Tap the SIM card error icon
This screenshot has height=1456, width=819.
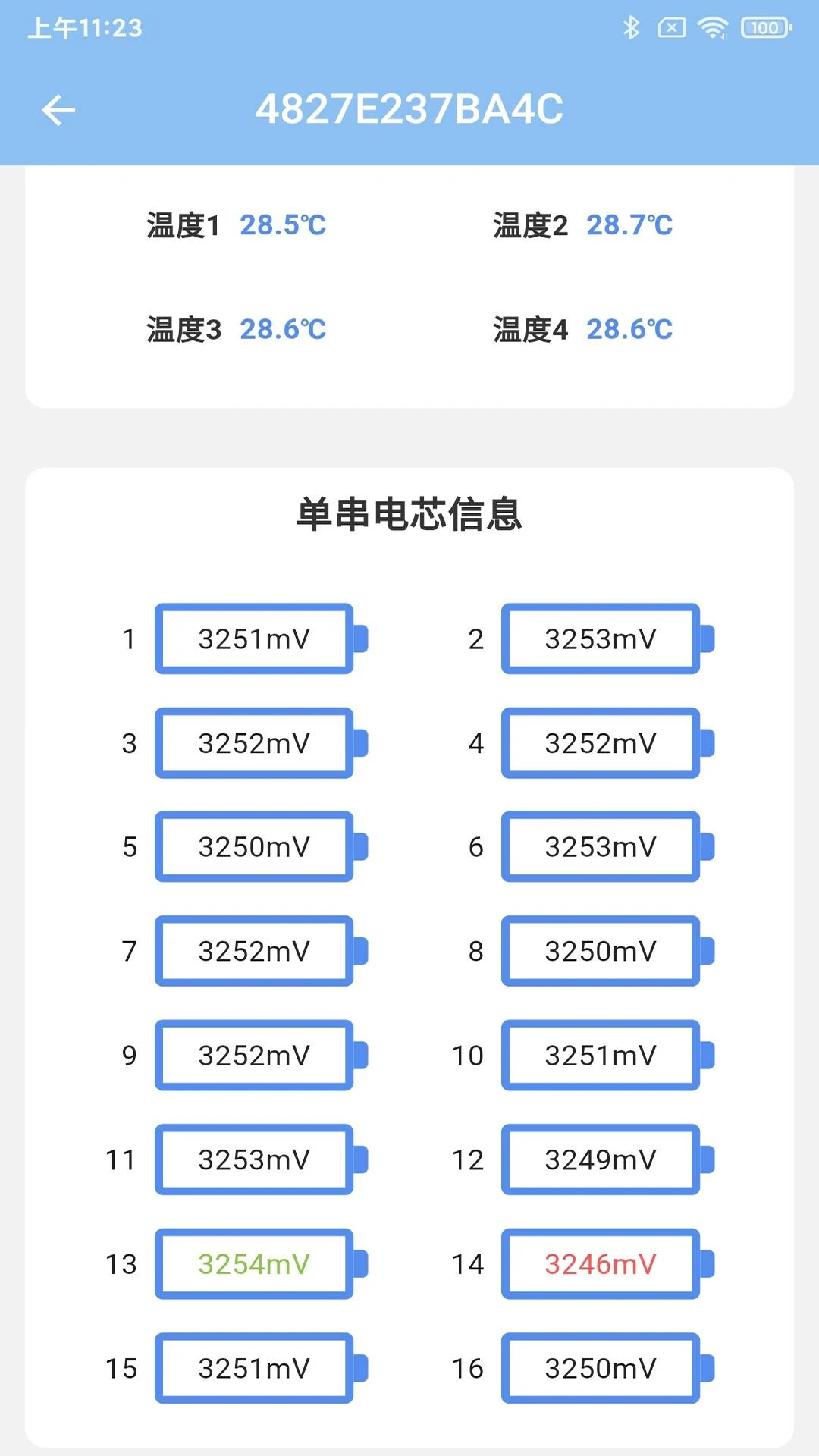click(671, 27)
